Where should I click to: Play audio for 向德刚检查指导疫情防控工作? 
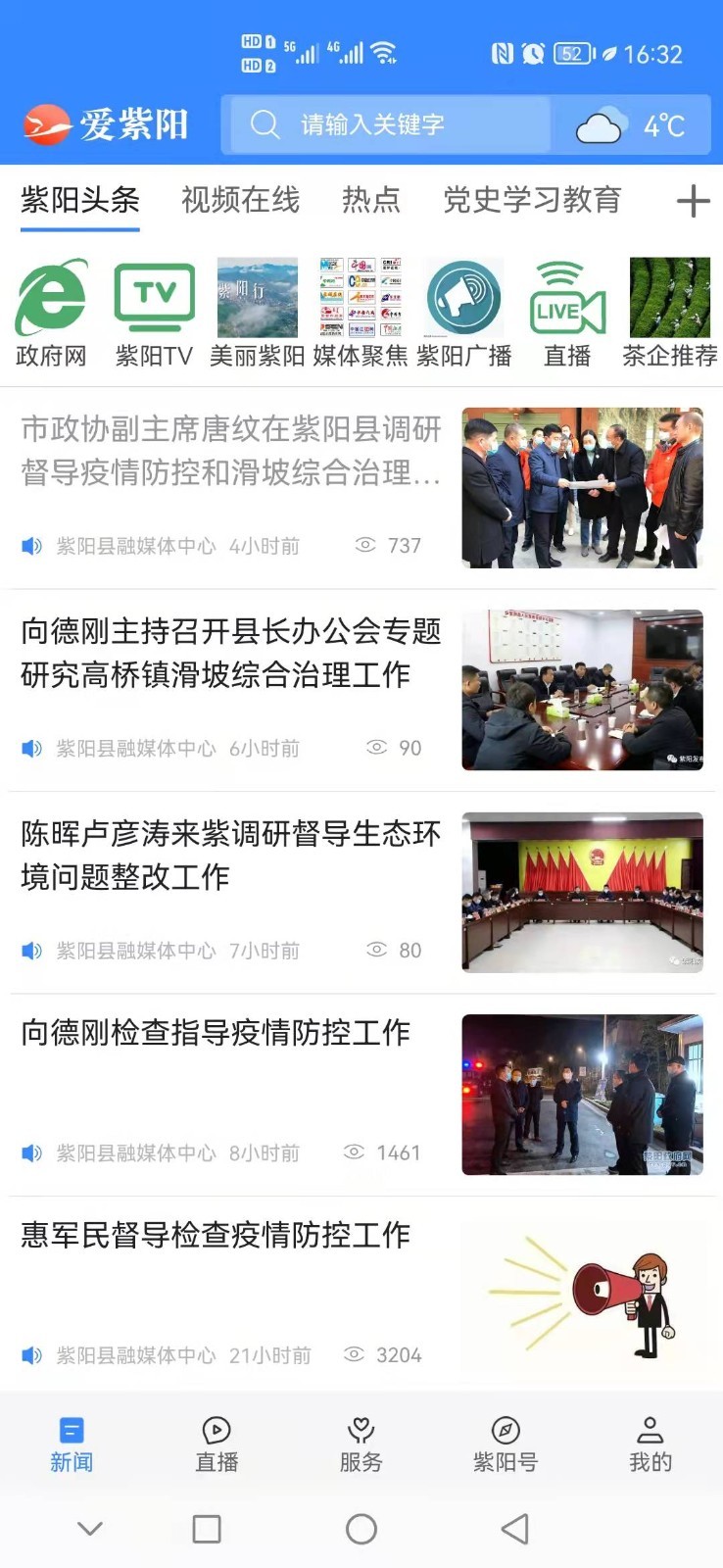[x=32, y=1153]
